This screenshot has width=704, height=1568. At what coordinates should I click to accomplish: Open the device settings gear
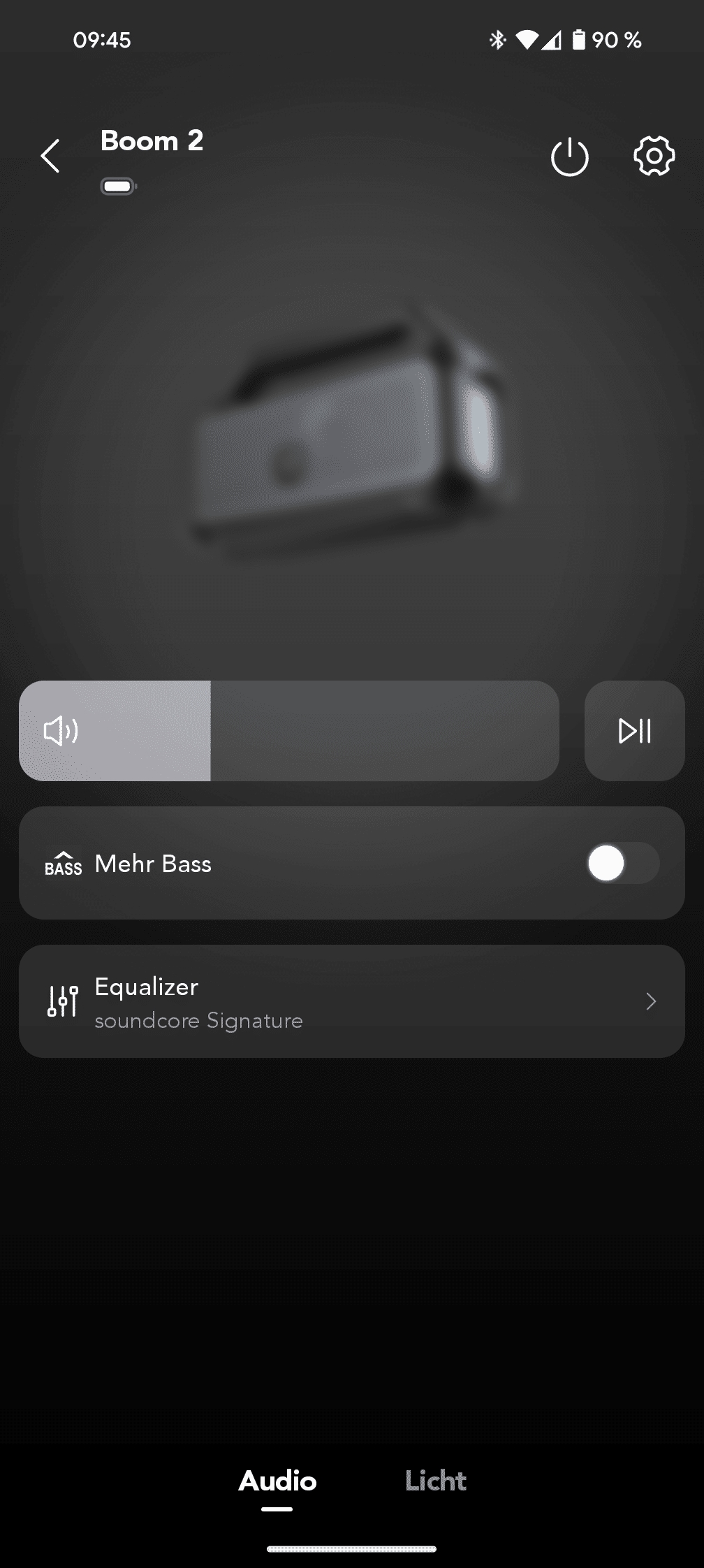click(x=654, y=156)
